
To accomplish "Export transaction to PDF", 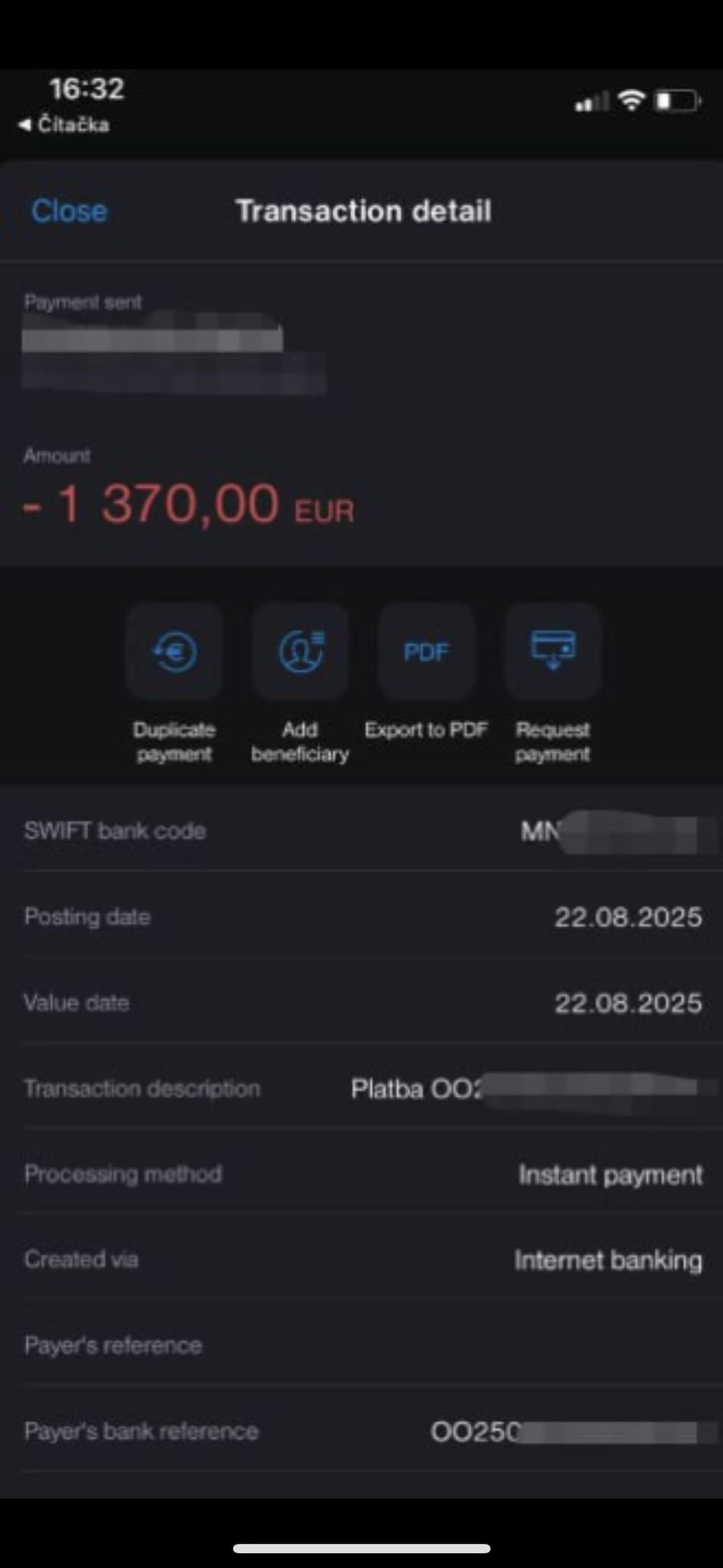I will [x=426, y=651].
